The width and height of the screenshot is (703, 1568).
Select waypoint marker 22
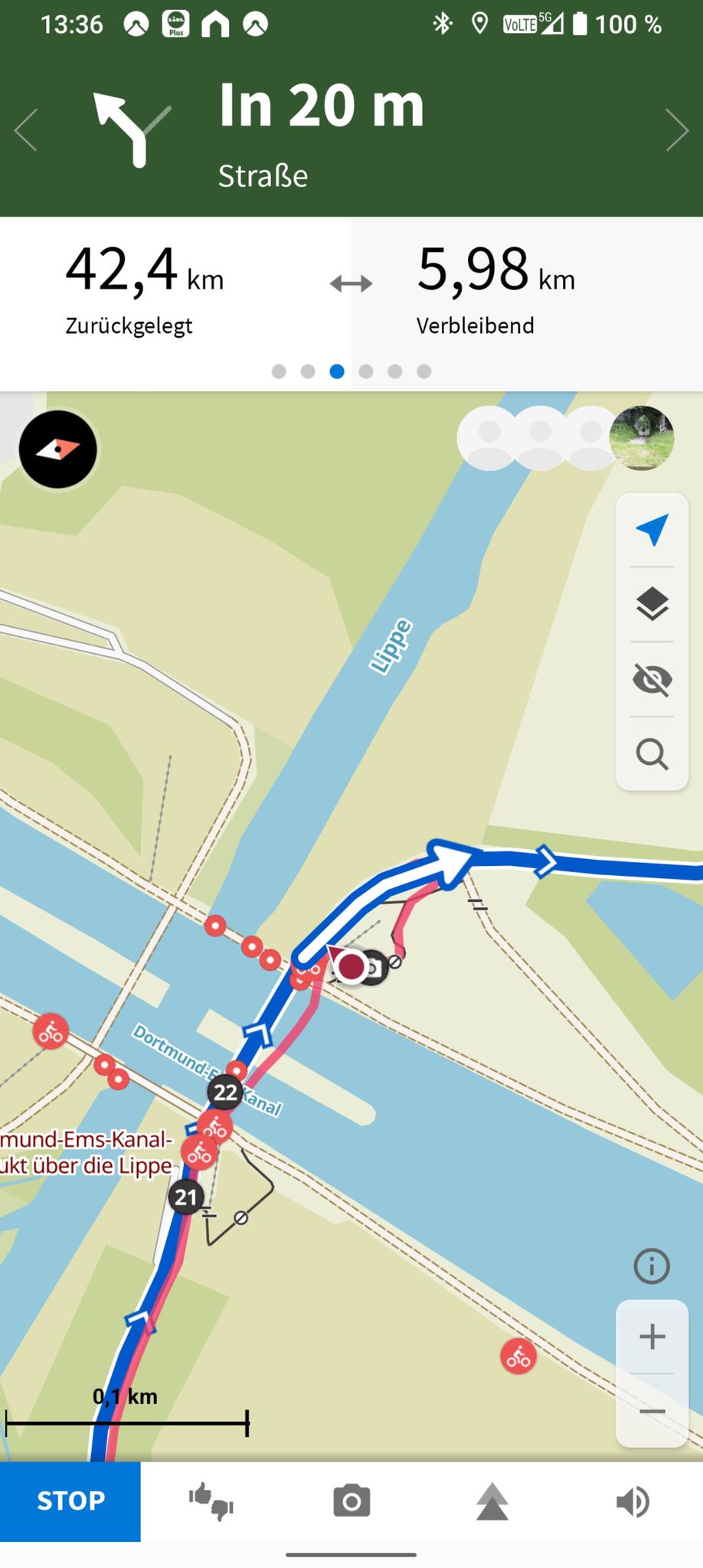point(225,1092)
